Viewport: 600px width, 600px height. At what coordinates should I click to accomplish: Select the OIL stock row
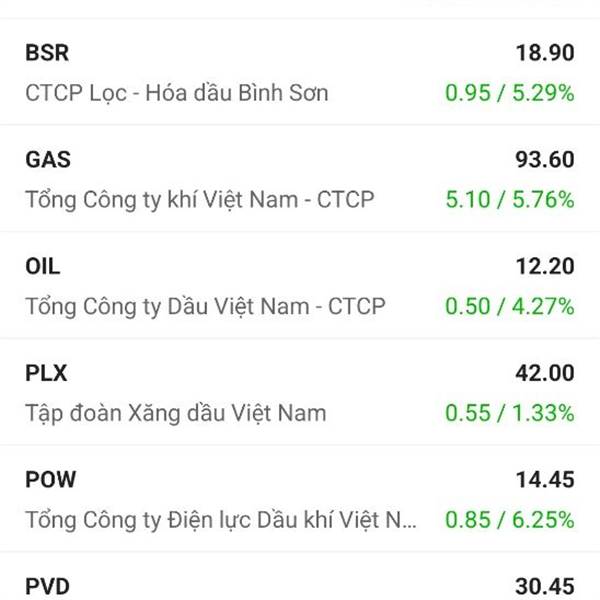[x=300, y=286]
